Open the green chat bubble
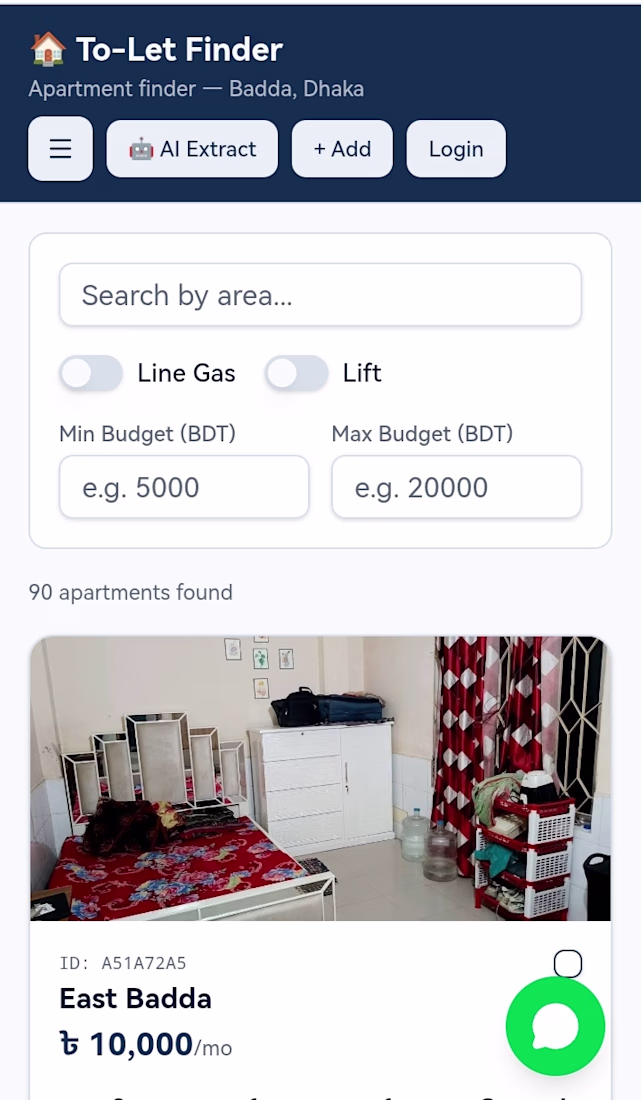 pos(555,1026)
